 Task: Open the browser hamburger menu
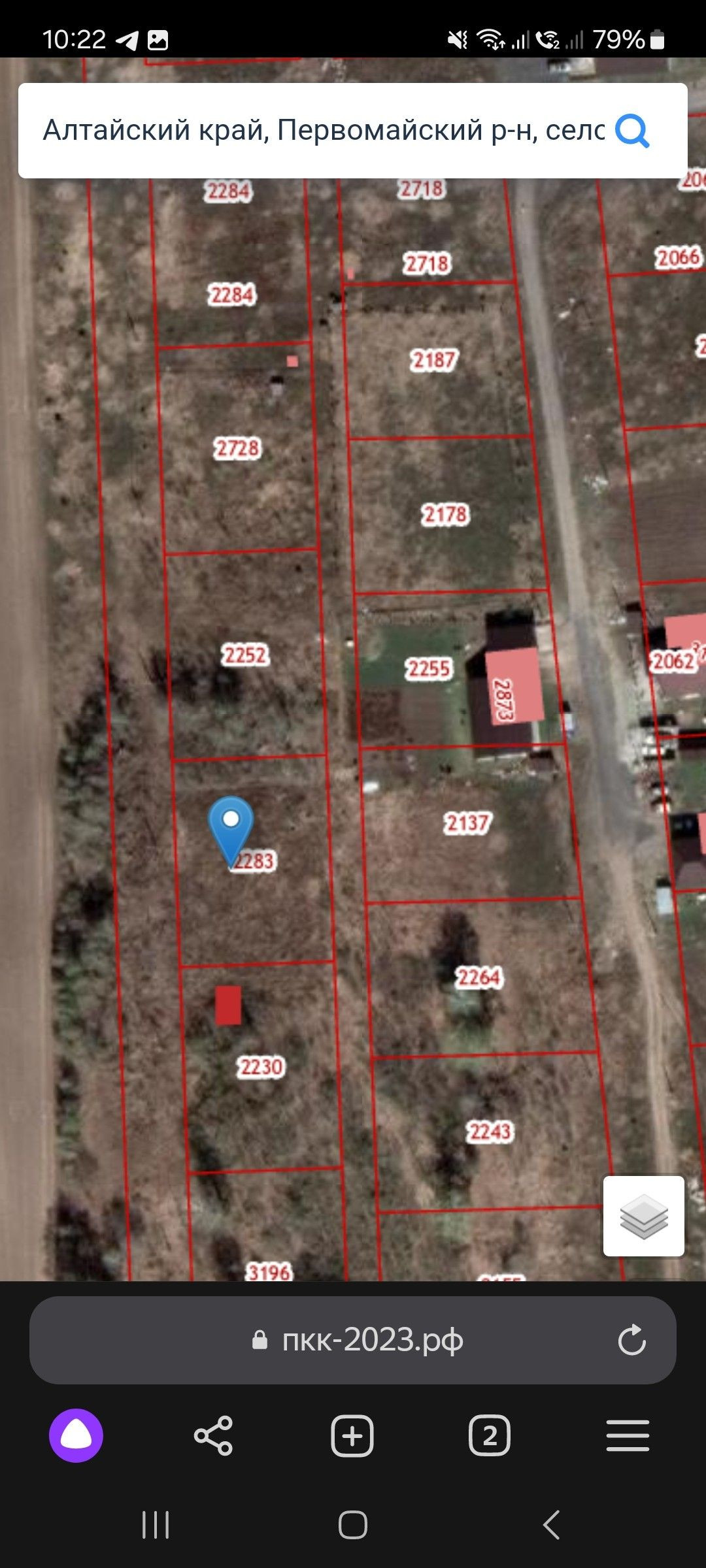(x=628, y=1435)
